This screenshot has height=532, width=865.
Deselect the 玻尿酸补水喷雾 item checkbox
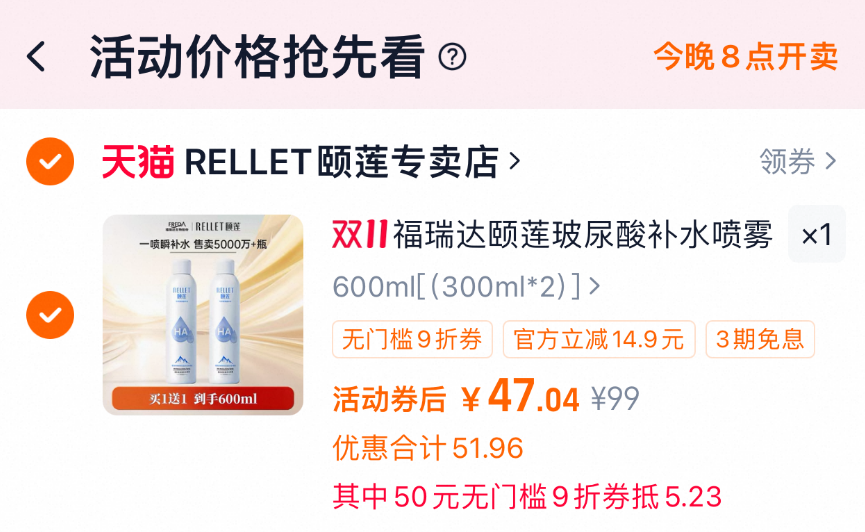49,315
